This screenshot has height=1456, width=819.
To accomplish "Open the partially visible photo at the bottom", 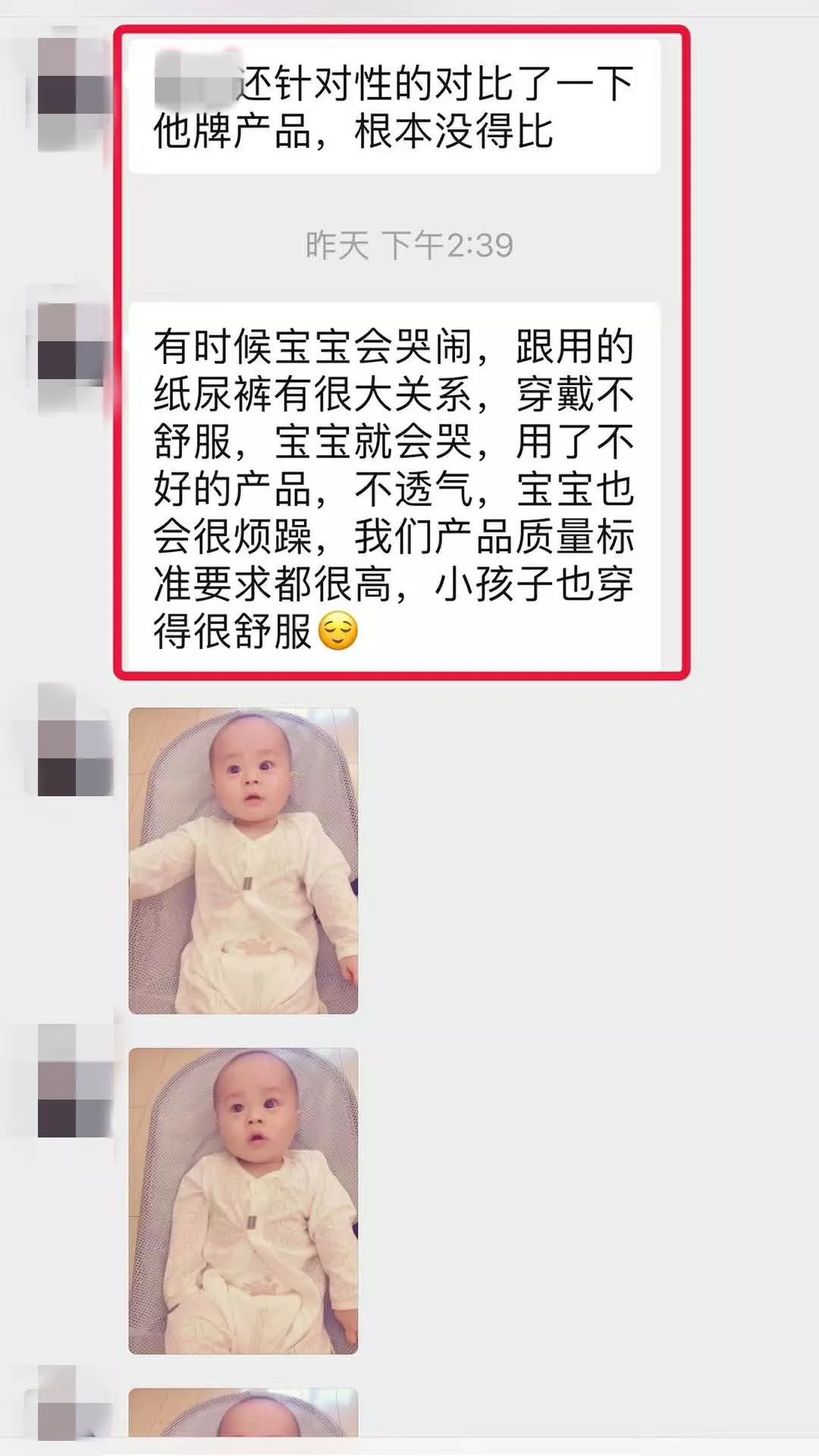I will pos(243,1413).
